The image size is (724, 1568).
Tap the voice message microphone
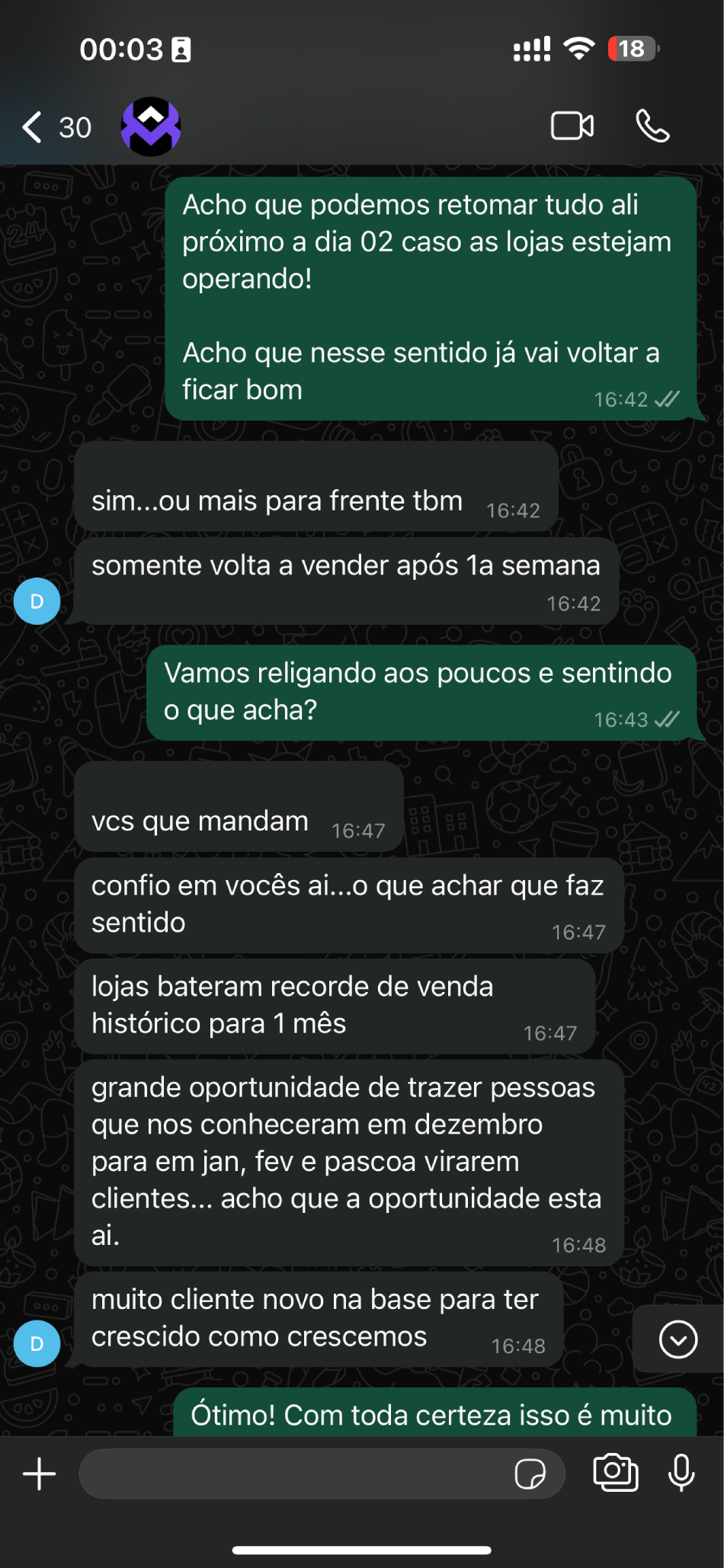pyautogui.click(x=681, y=1472)
